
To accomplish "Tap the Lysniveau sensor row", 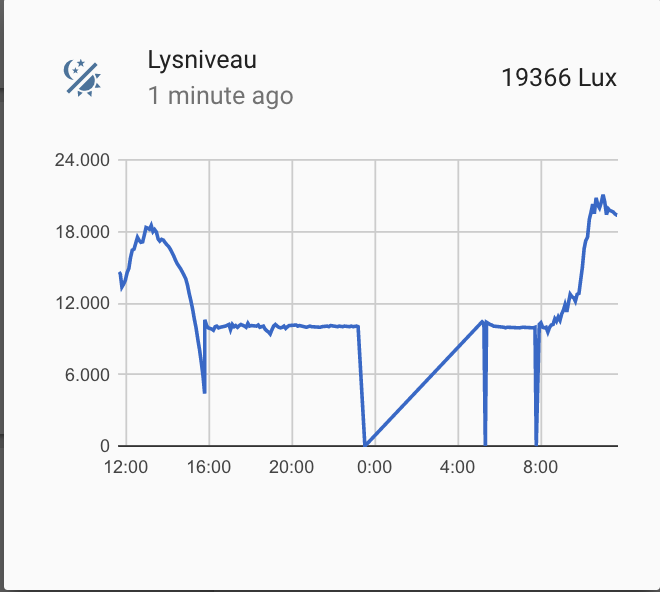I will (330, 77).
